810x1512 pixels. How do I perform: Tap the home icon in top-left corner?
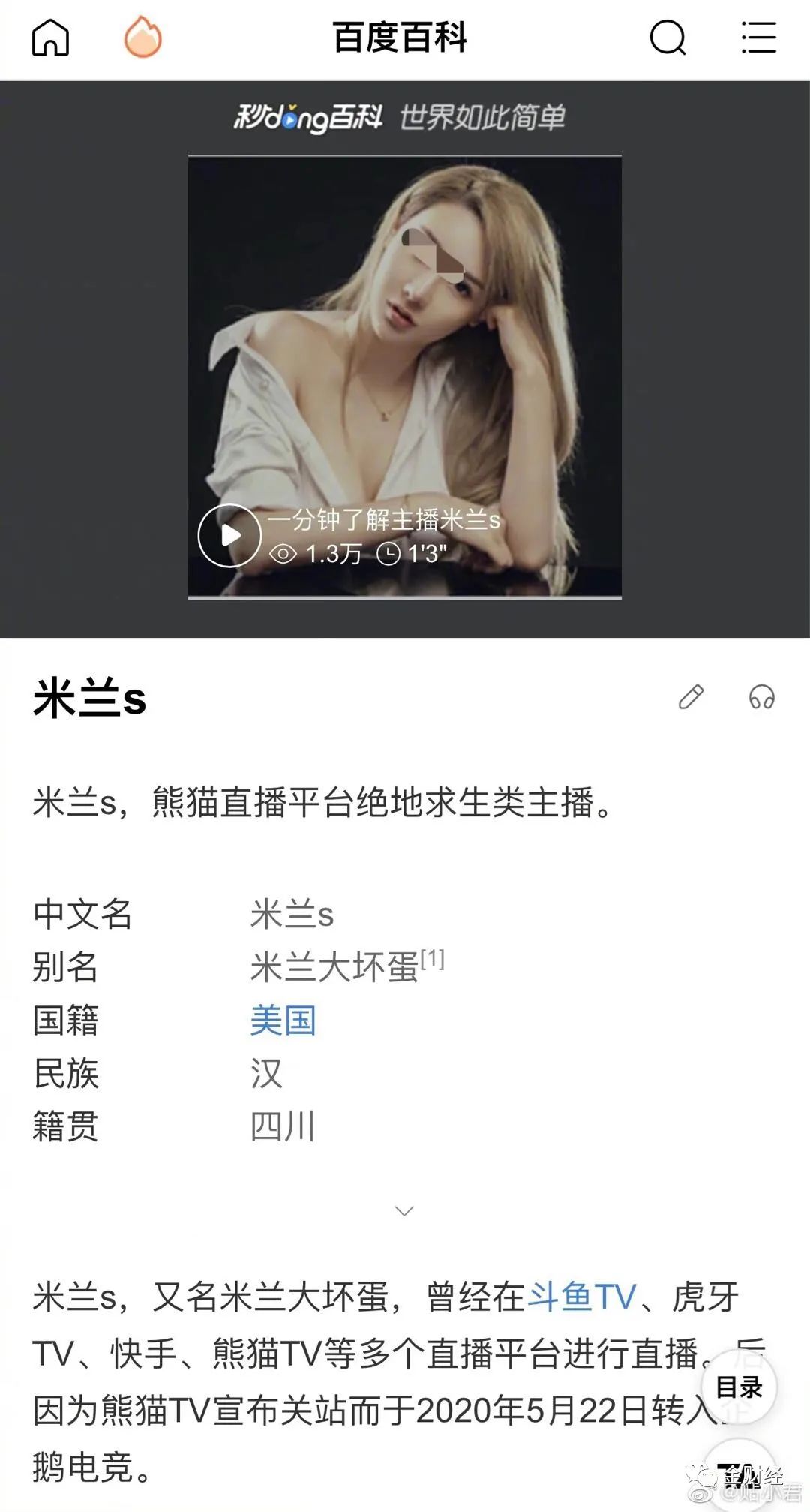(x=51, y=36)
